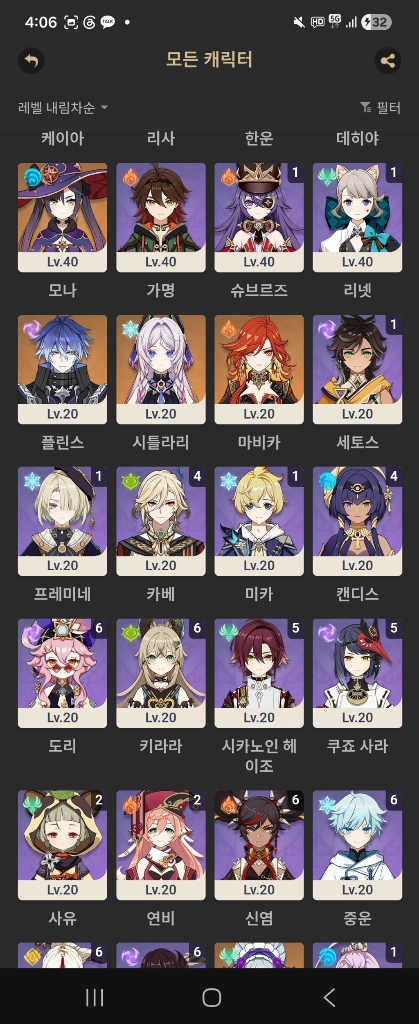Share the character list
Screen dimensions: 419x1024
coord(388,61)
